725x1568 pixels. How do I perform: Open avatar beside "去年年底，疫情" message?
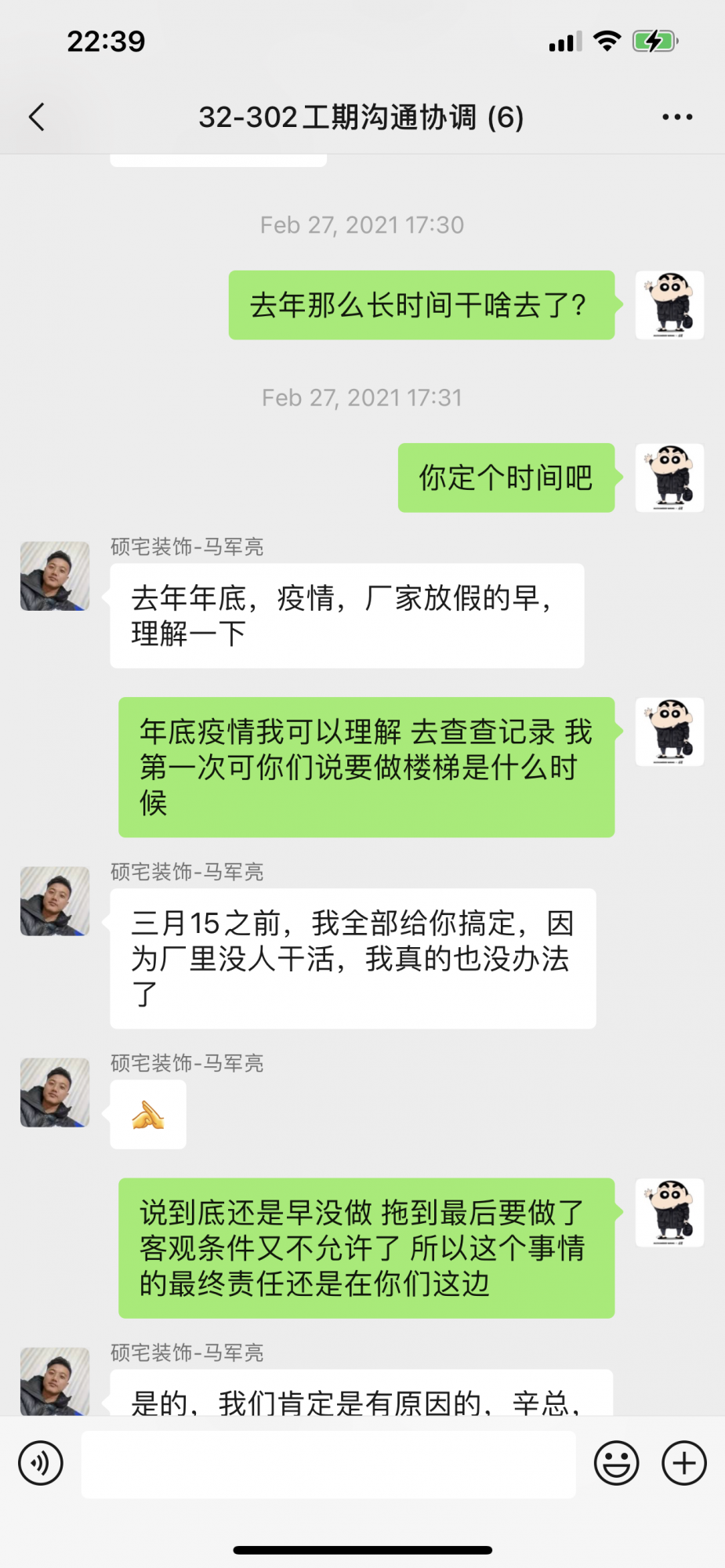pyautogui.click(x=55, y=576)
